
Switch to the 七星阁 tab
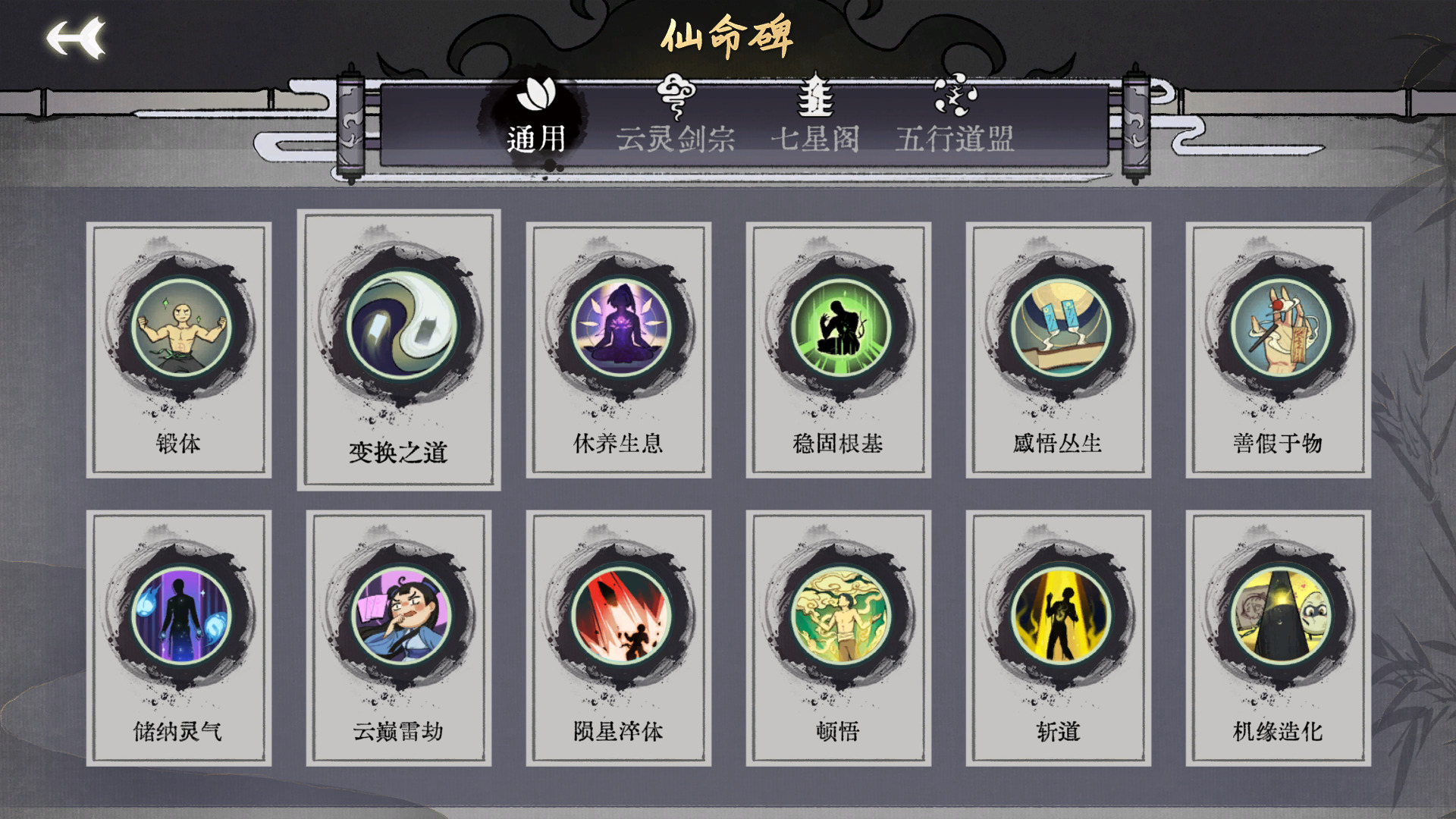pyautogui.click(x=815, y=118)
